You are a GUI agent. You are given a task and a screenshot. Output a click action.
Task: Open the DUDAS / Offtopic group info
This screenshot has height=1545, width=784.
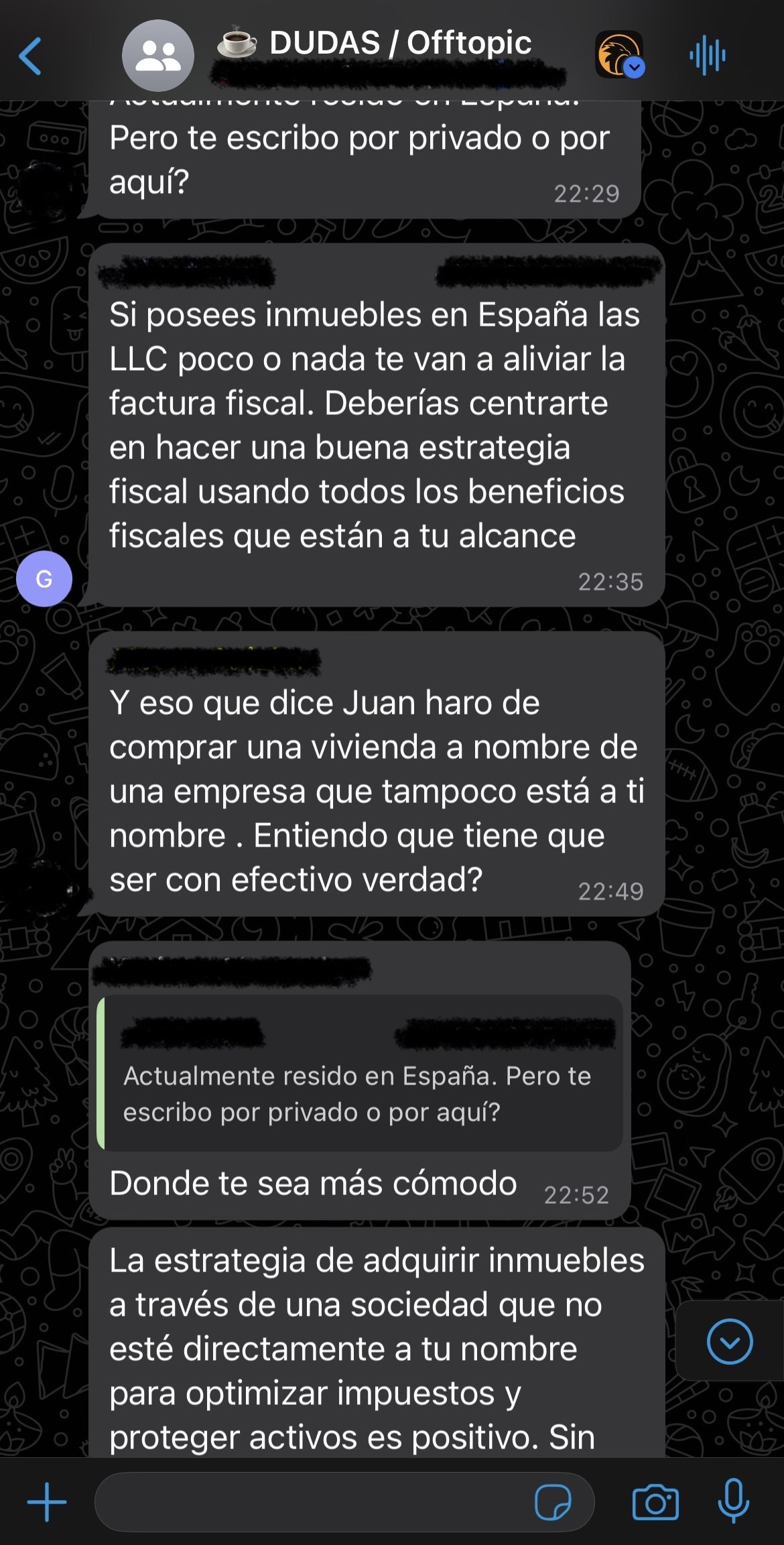pos(400,44)
